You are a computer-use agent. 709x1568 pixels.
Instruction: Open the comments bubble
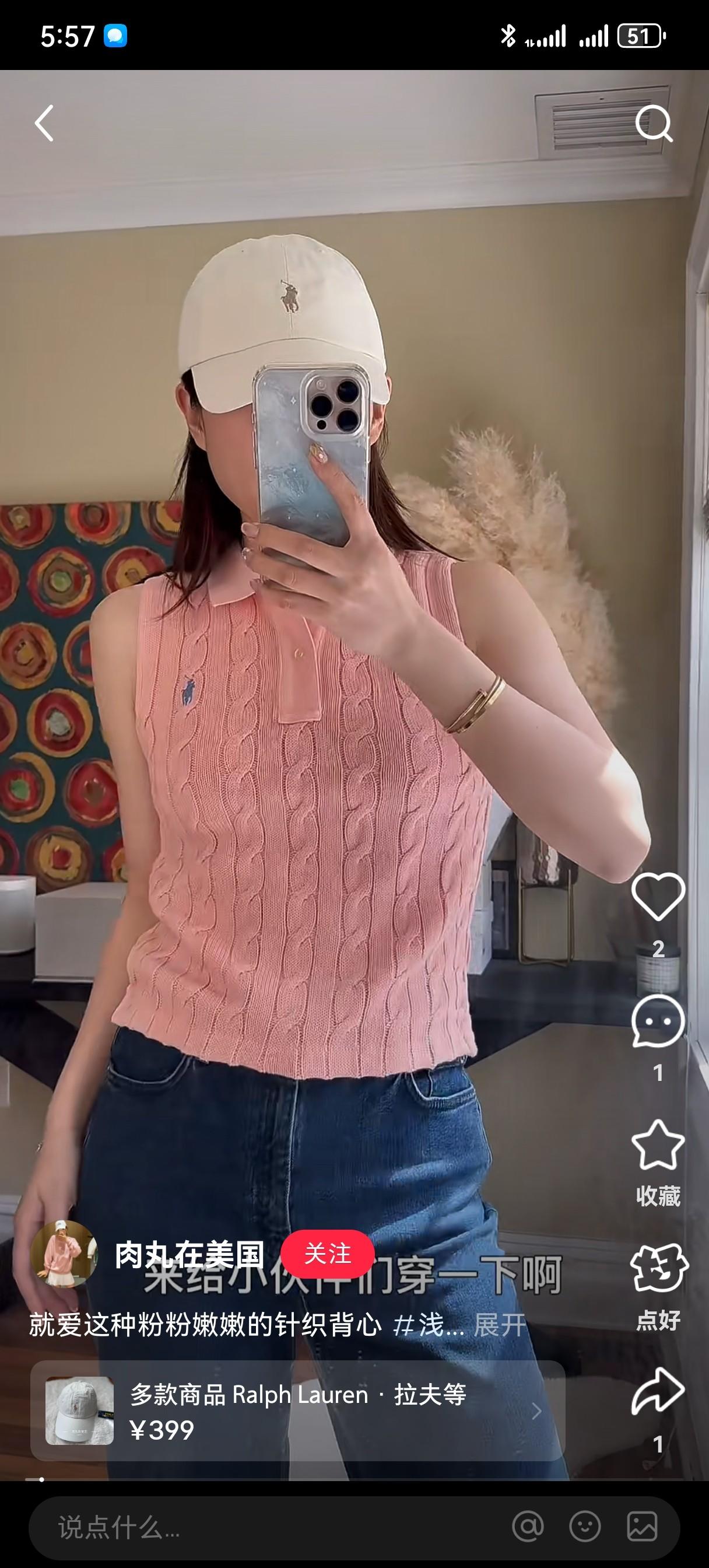click(x=658, y=1021)
